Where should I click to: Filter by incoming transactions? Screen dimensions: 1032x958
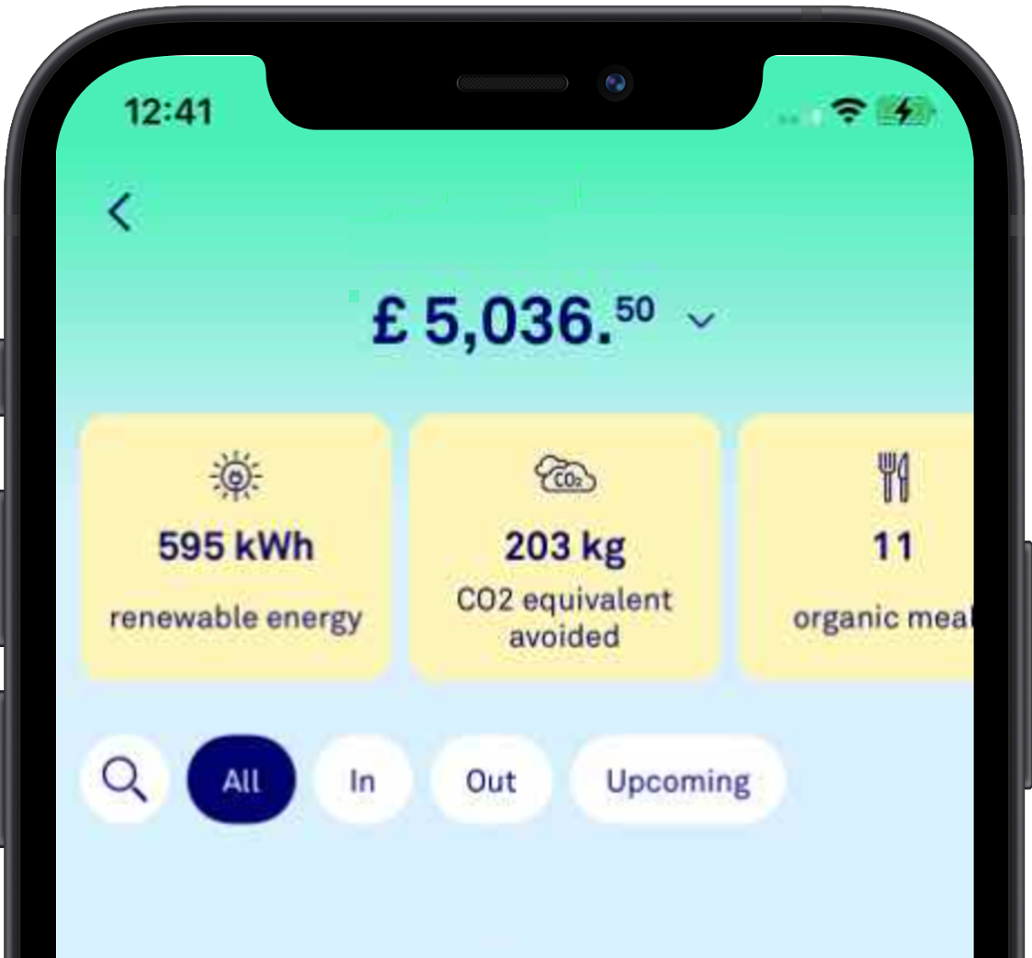click(x=362, y=780)
